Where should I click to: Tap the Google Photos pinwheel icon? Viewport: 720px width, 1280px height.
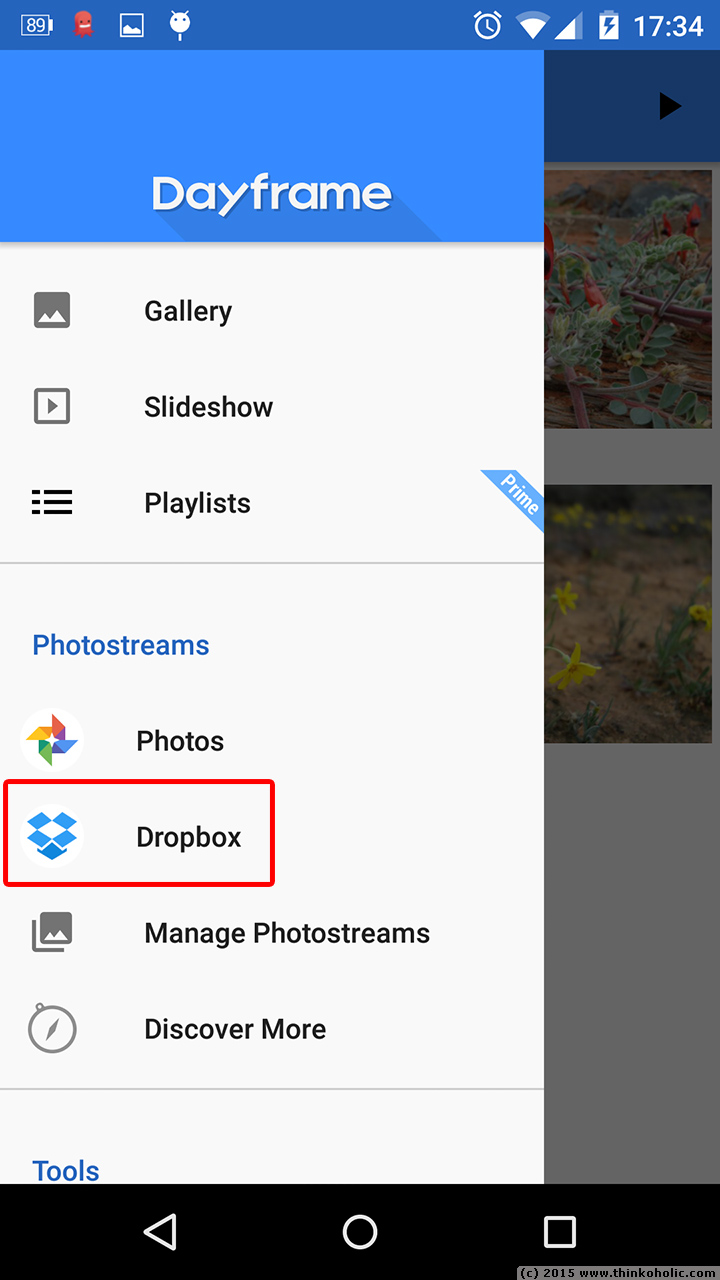point(52,740)
